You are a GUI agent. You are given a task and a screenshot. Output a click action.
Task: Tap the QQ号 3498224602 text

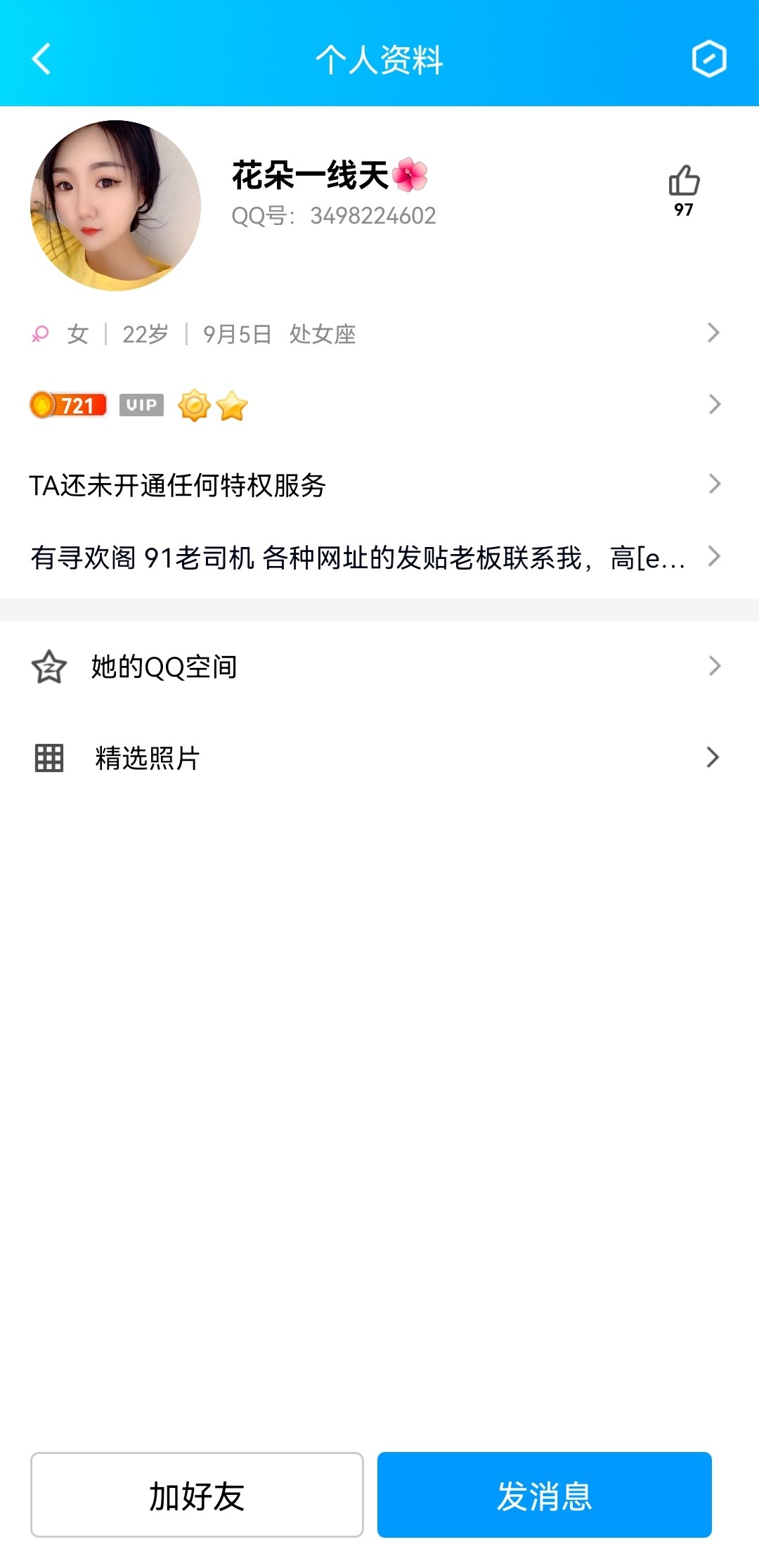click(x=334, y=216)
